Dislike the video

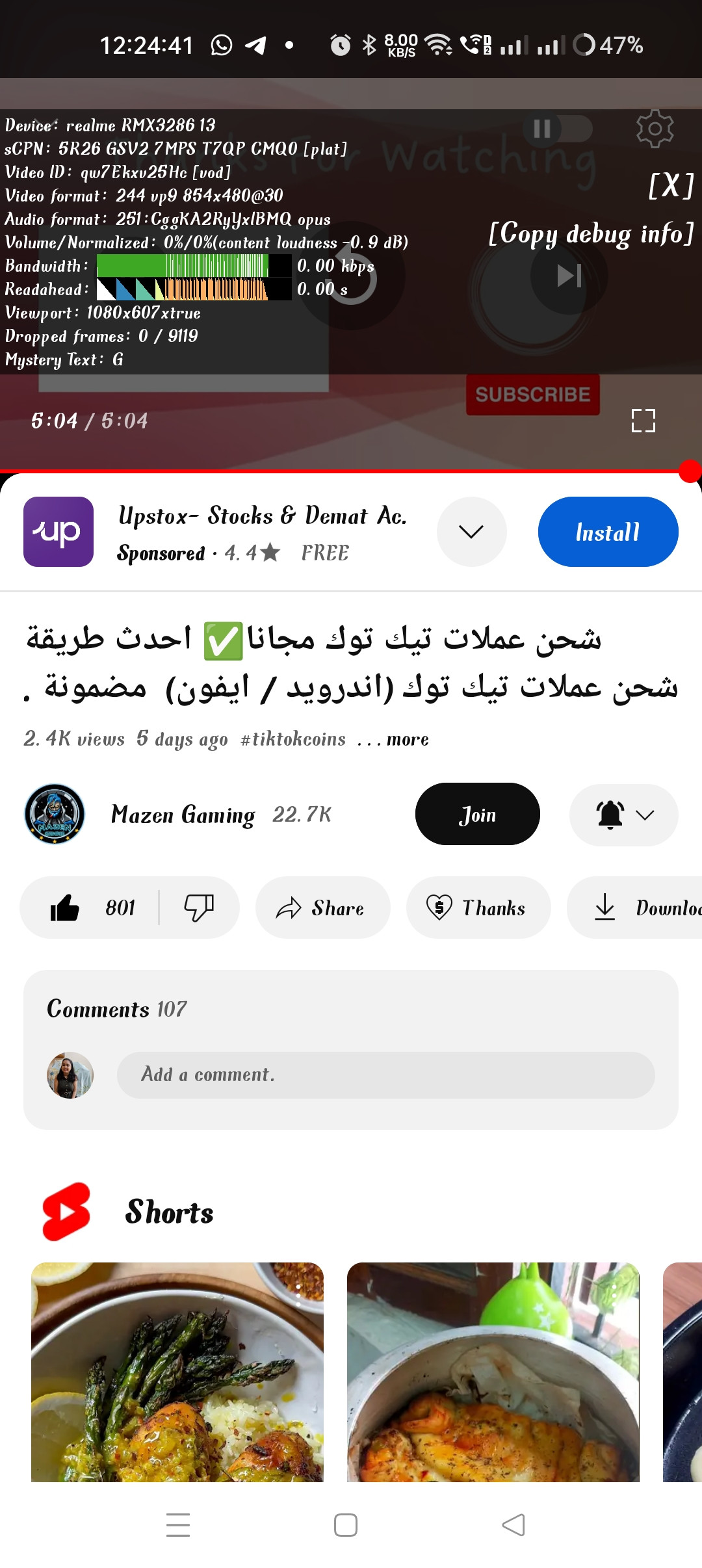point(199,908)
